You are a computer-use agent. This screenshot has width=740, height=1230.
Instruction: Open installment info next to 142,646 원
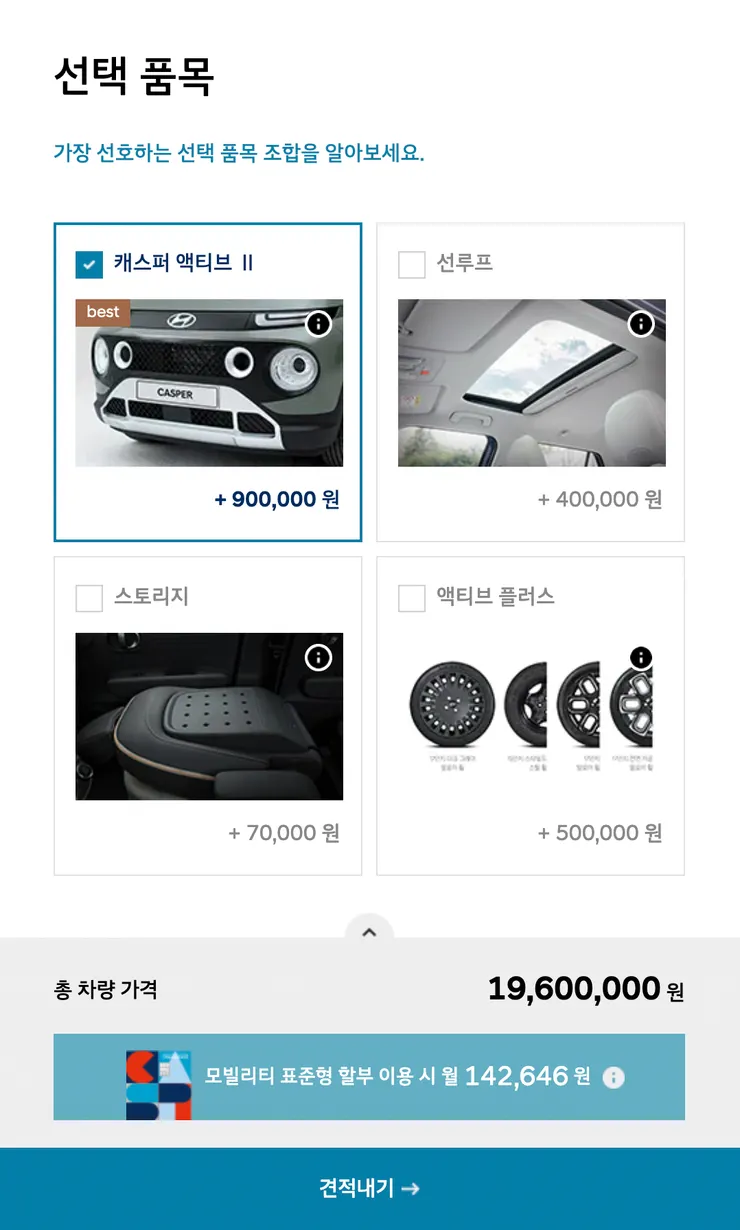click(x=614, y=1078)
